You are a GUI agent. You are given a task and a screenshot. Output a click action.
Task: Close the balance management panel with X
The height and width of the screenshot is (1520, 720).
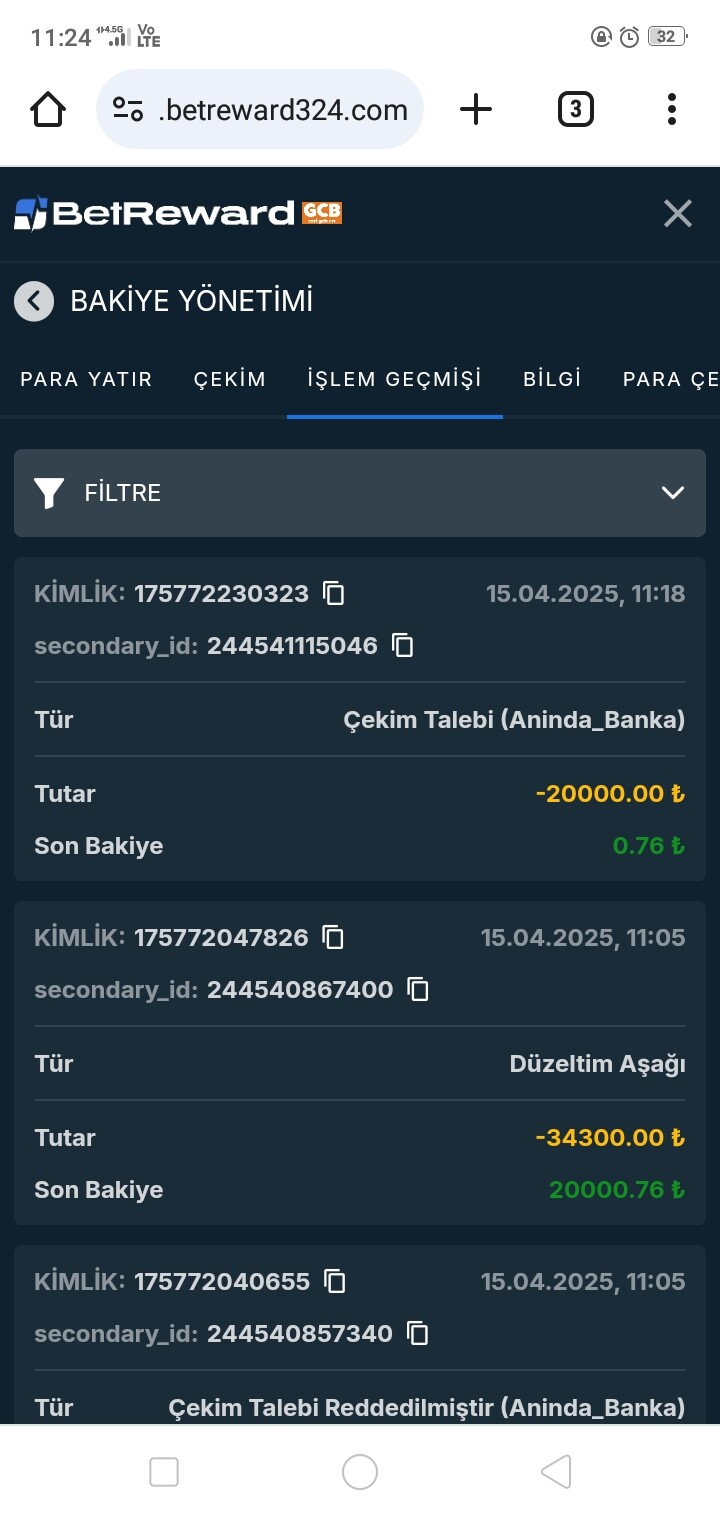(x=678, y=213)
